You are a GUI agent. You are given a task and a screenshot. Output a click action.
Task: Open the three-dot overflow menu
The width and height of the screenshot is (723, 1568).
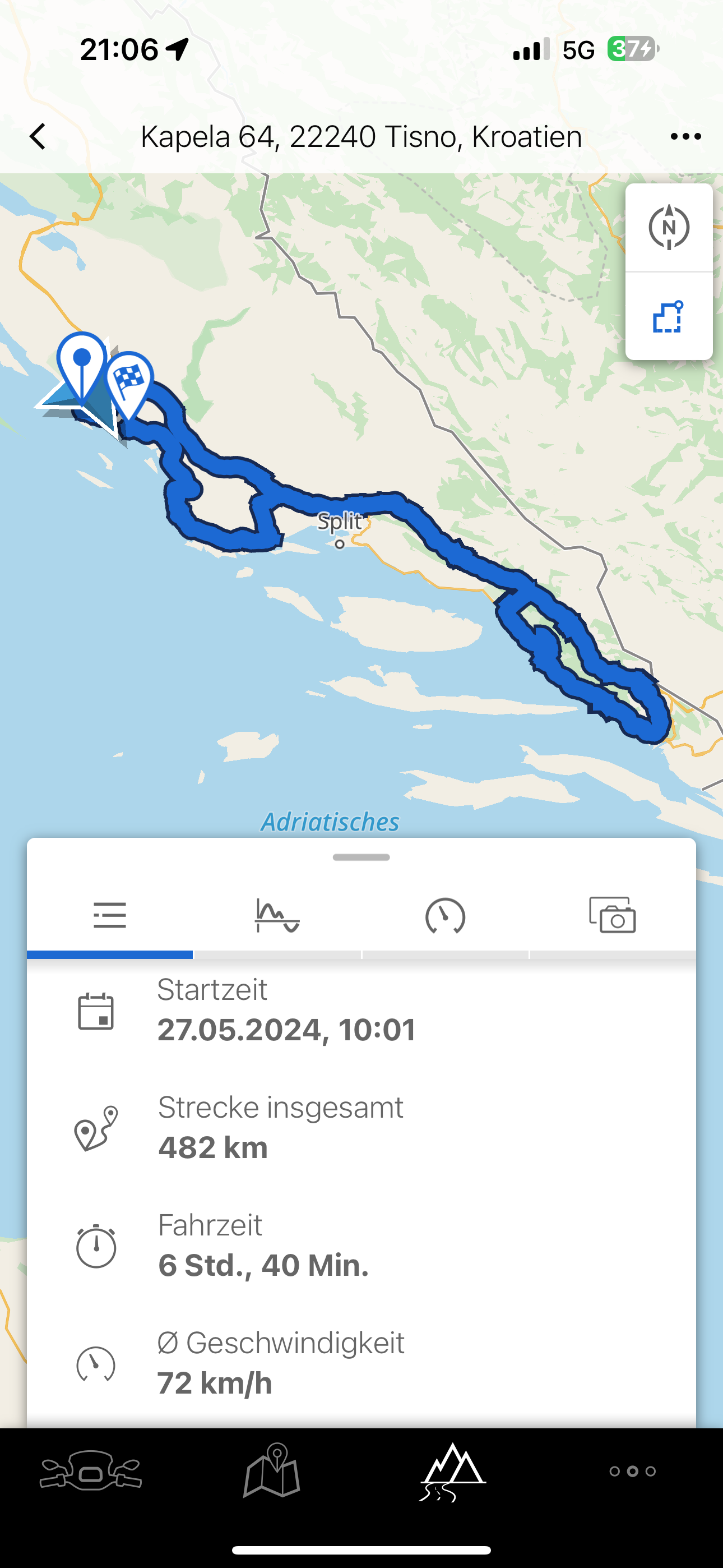[685, 136]
